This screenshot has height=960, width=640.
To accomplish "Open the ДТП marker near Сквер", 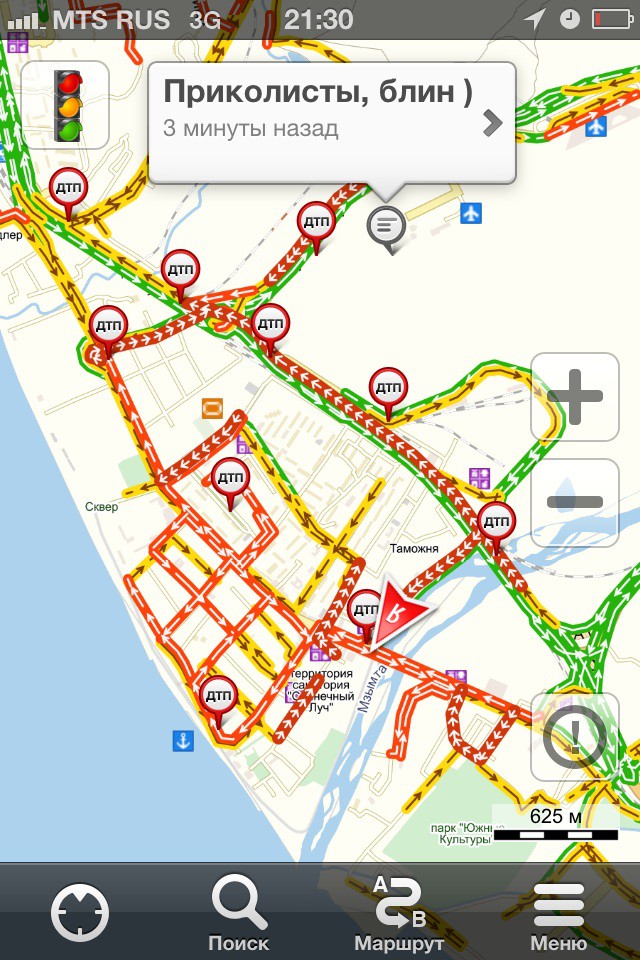I will tap(231, 477).
